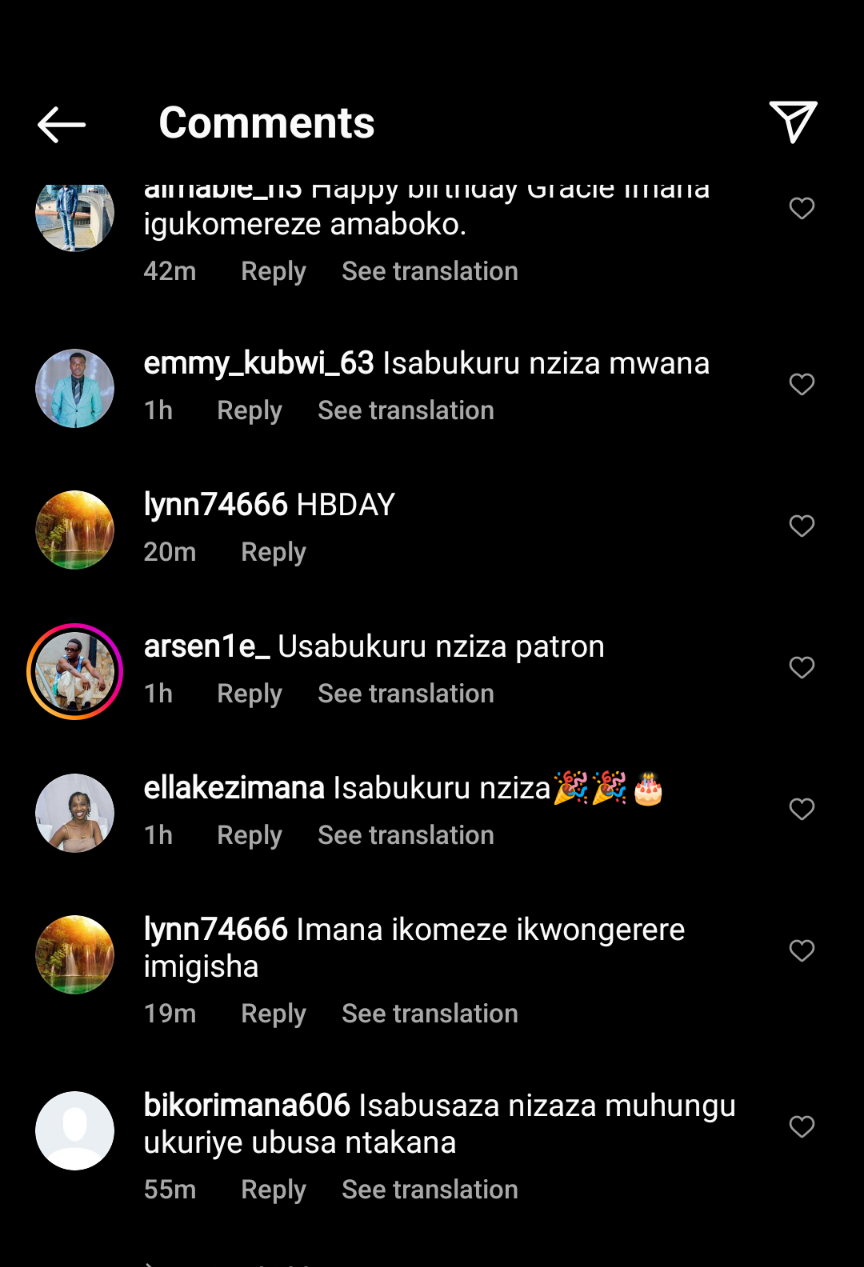Screen dimensions: 864x1267
Task: See translation of bikorimana606's comment
Action: pos(429,1189)
